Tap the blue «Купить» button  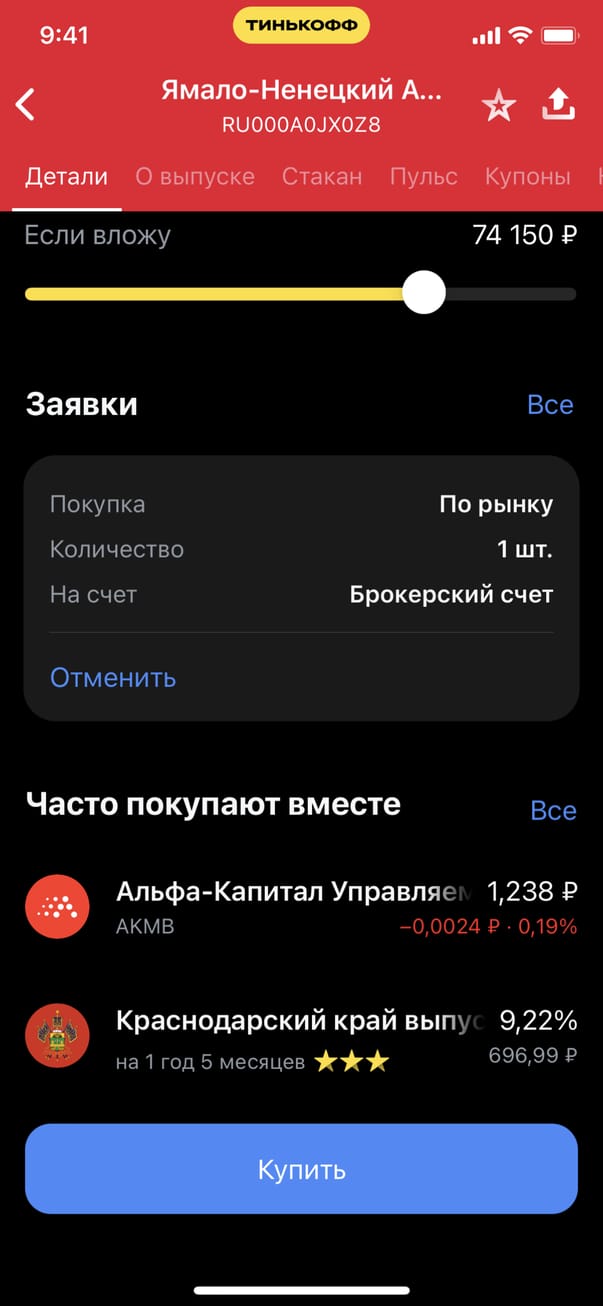(301, 1169)
